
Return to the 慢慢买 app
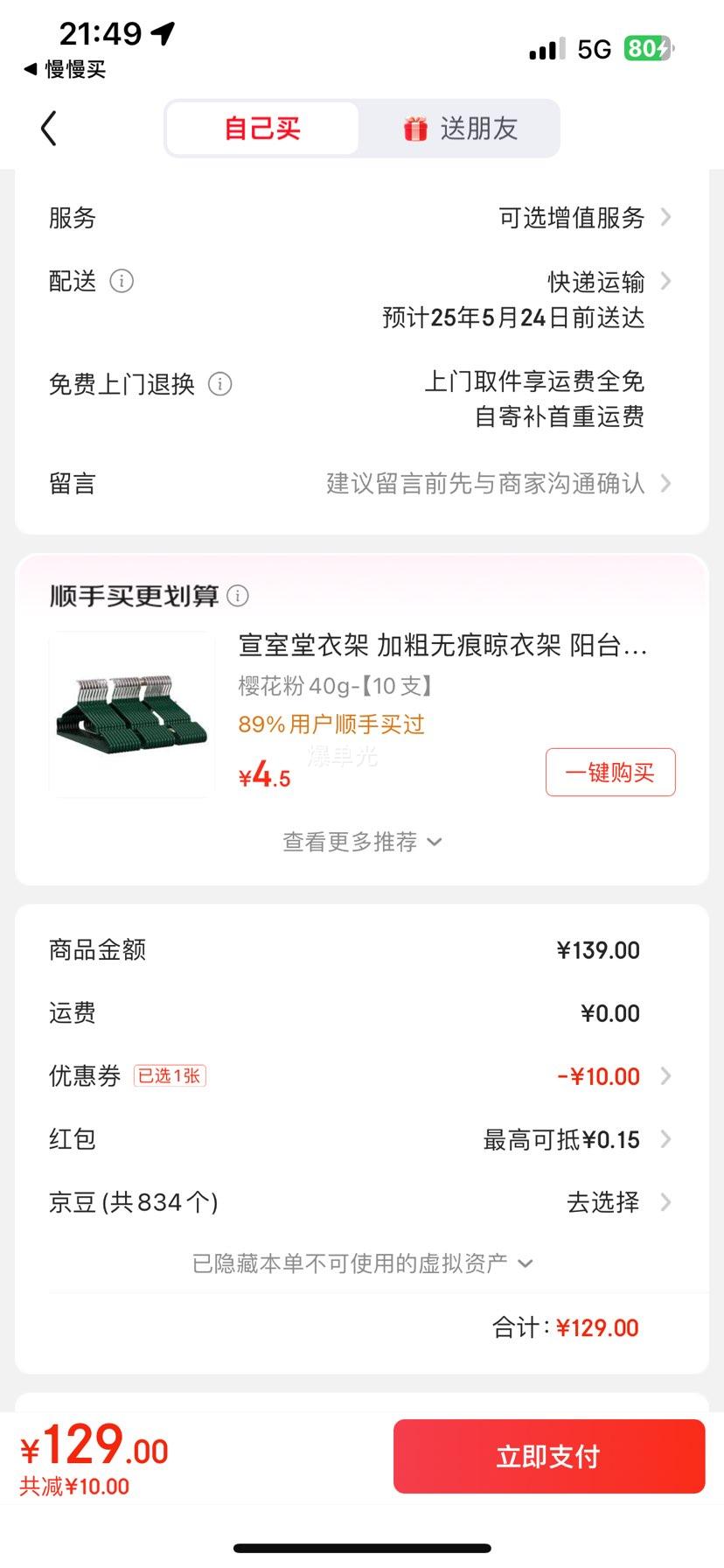[x=66, y=70]
